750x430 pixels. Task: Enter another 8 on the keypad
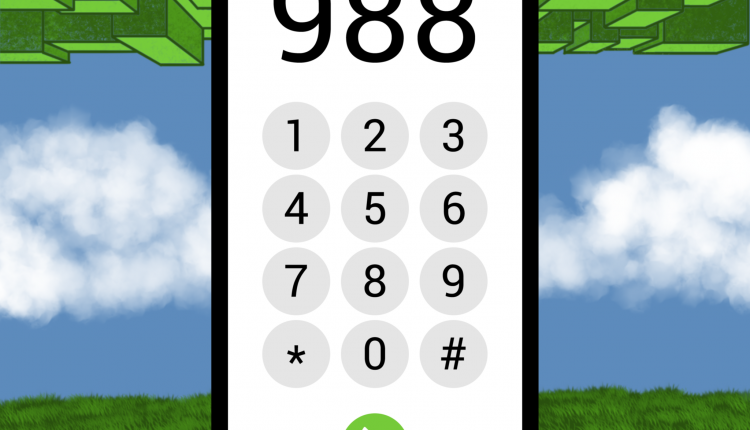click(x=375, y=282)
